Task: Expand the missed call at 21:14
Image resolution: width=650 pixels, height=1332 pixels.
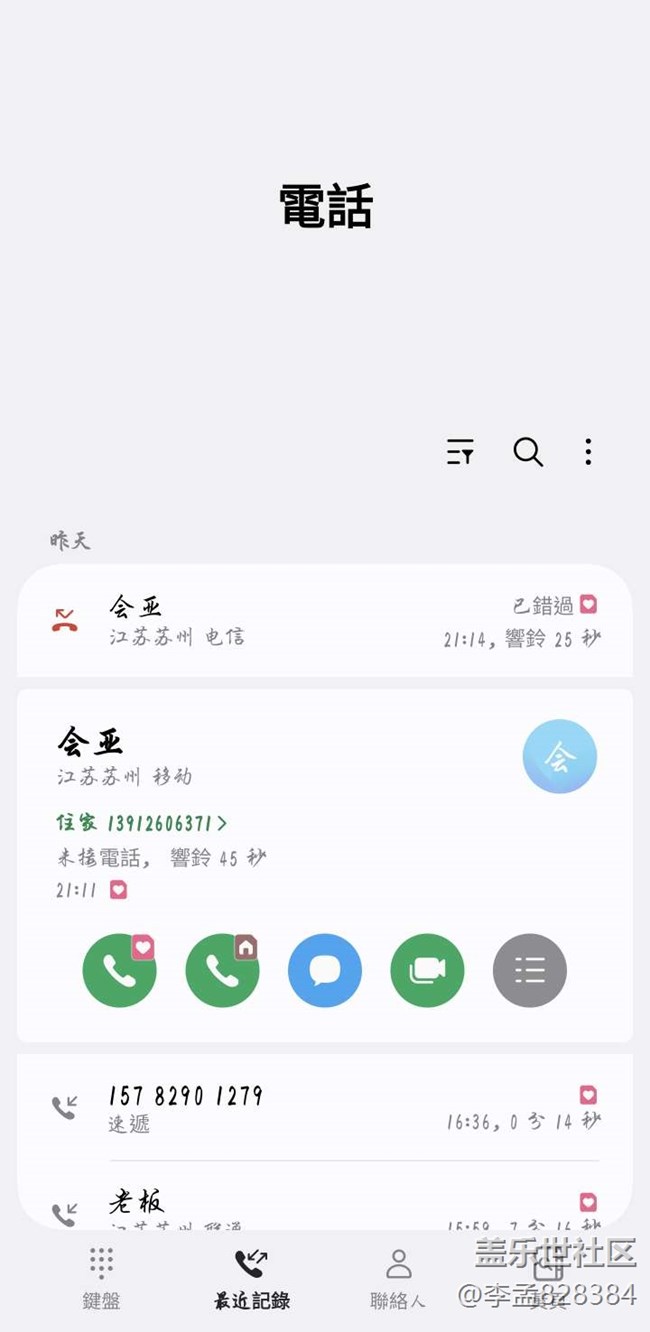Action: pyautogui.click(x=325, y=621)
